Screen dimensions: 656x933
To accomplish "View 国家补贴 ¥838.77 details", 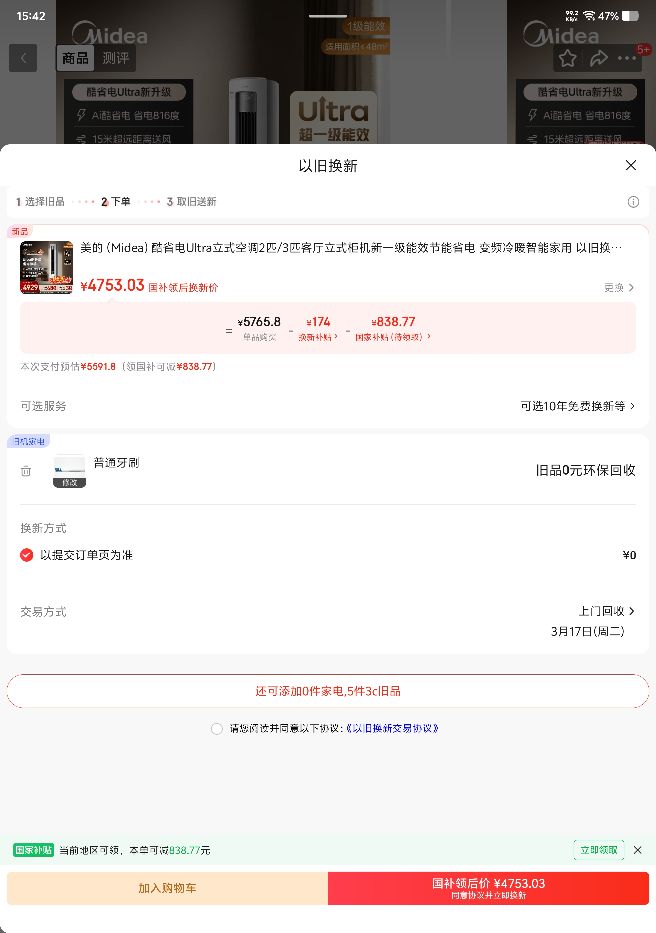I will (x=393, y=328).
